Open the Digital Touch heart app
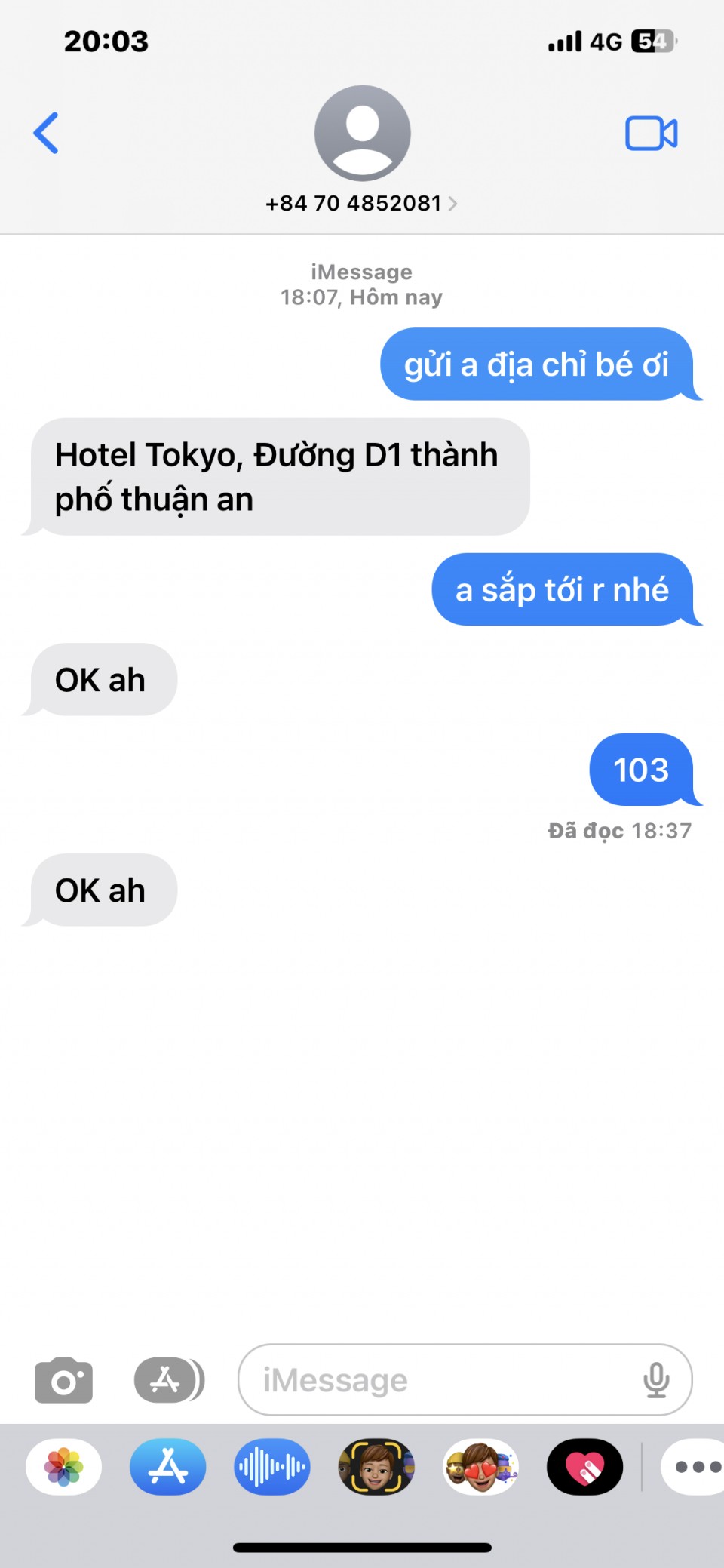724x1568 pixels. (584, 1467)
